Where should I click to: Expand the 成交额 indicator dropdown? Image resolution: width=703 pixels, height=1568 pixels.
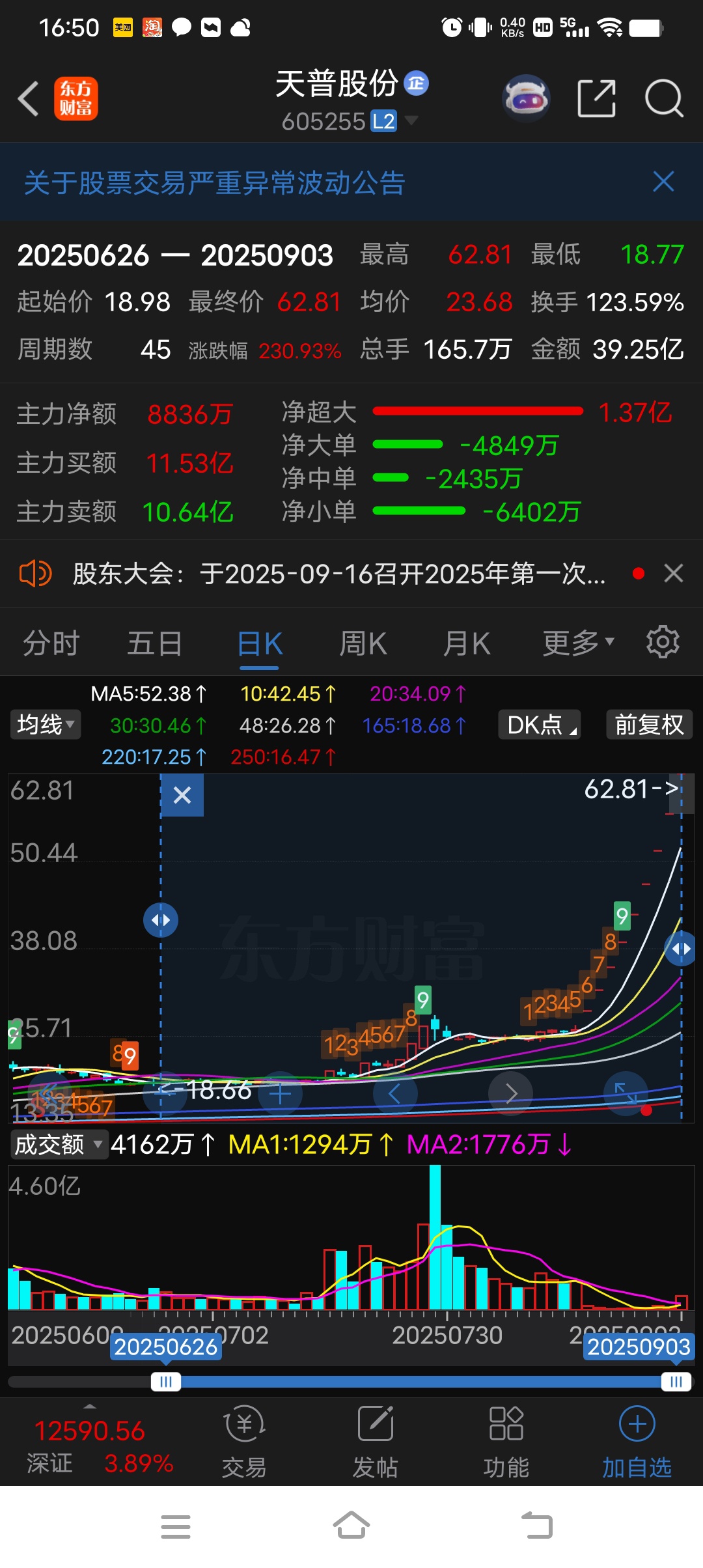[x=59, y=1144]
